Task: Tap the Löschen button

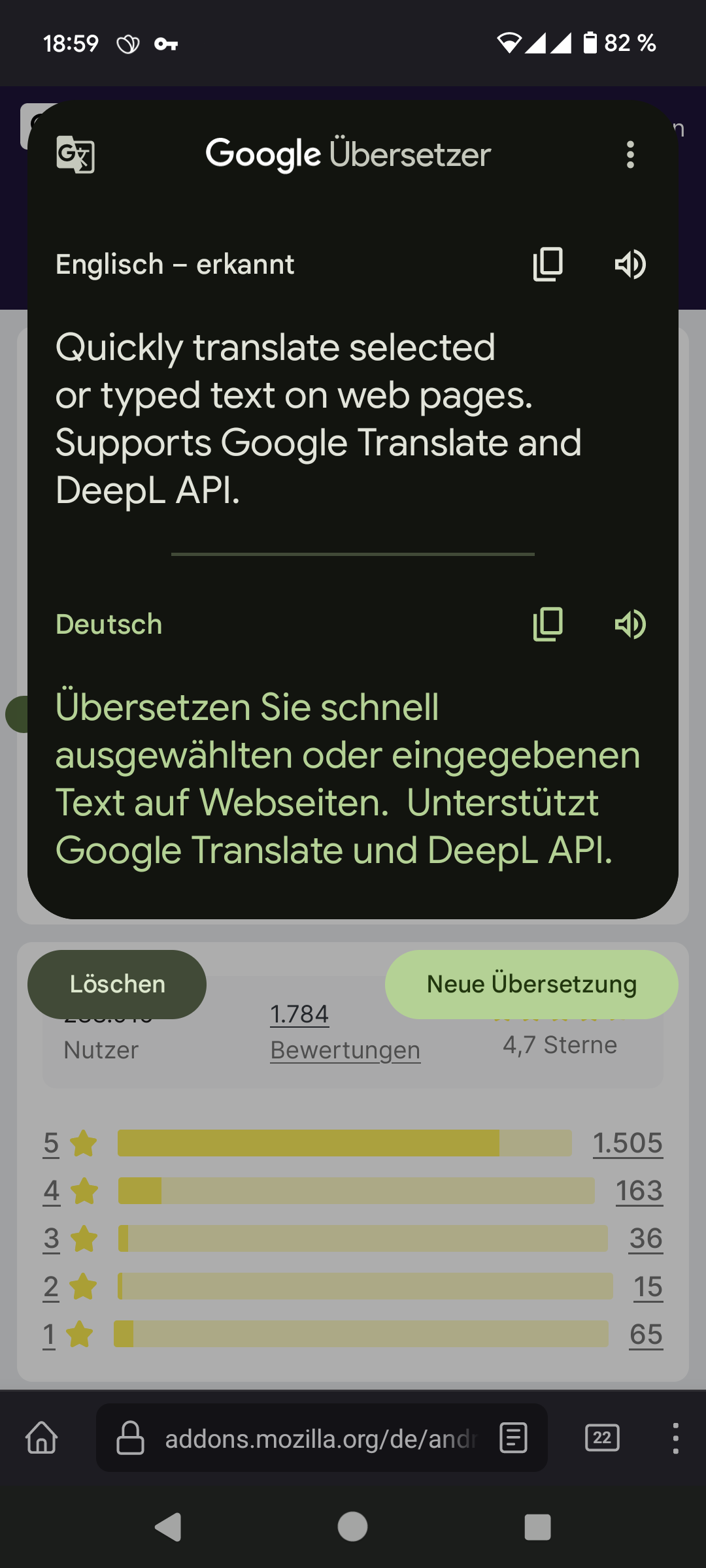Action: pyautogui.click(x=117, y=984)
